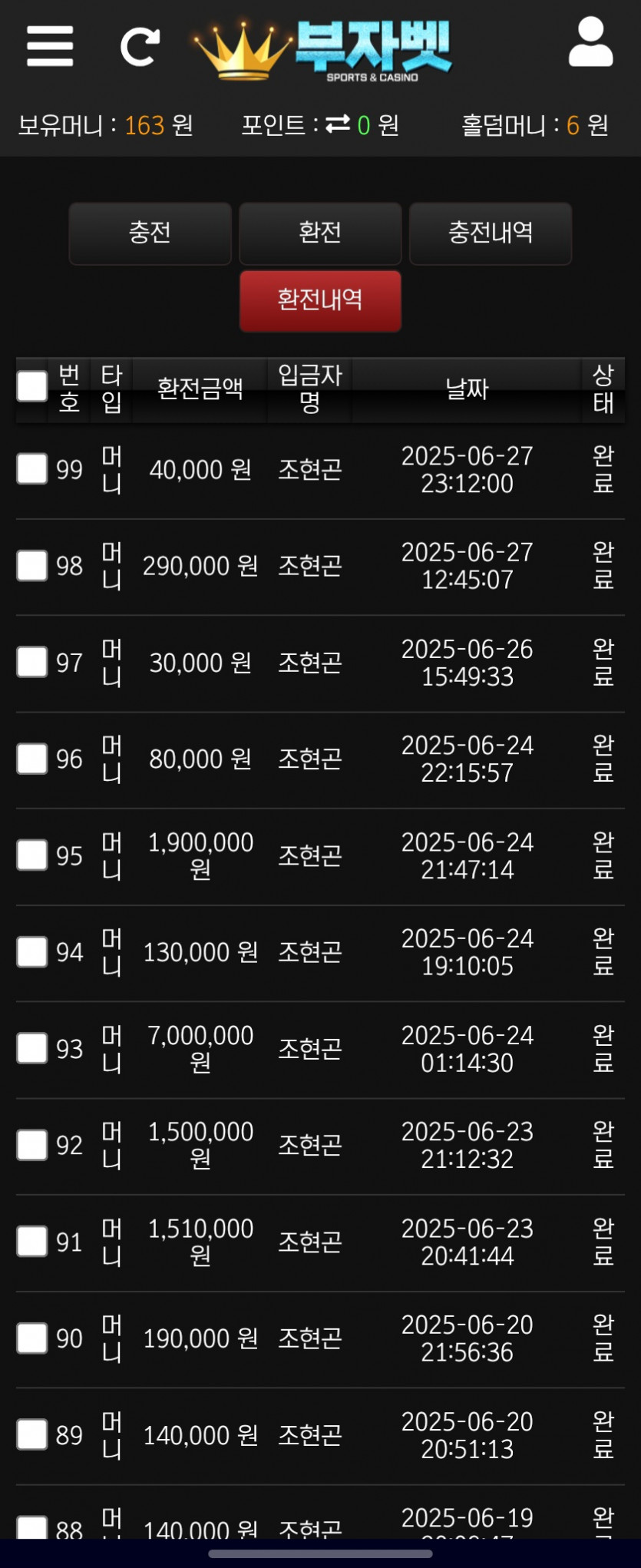View 충전내역 deposit history
This screenshot has height=1568, width=641.
(491, 233)
